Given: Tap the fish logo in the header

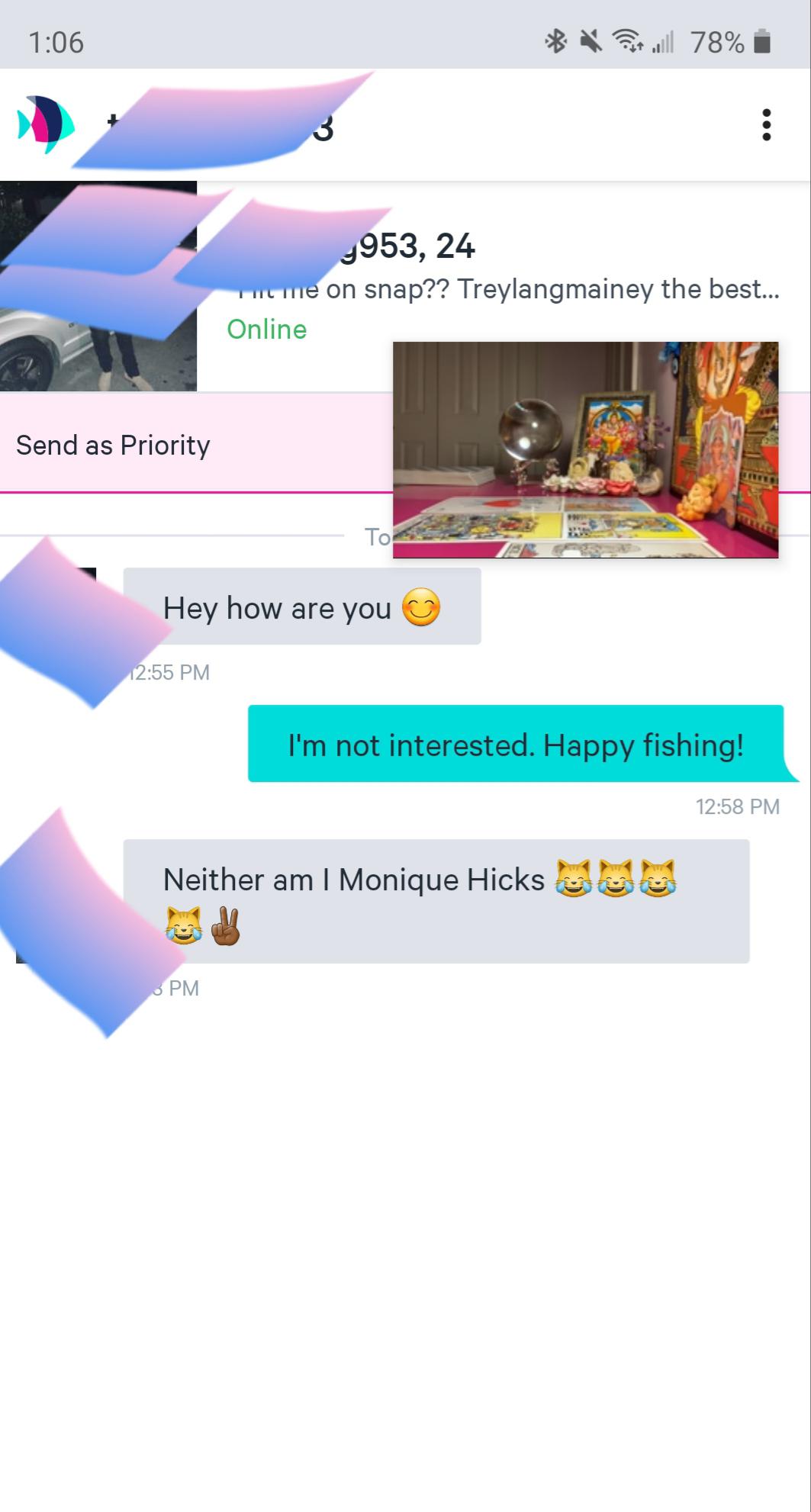Looking at the screenshot, I should pos(46,124).
